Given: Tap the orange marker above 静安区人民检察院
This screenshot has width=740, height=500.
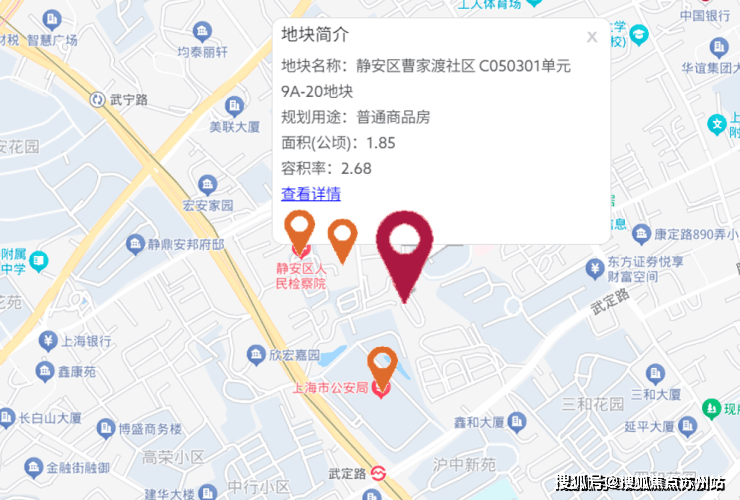Looking at the screenshot, I should click(299, 230).
